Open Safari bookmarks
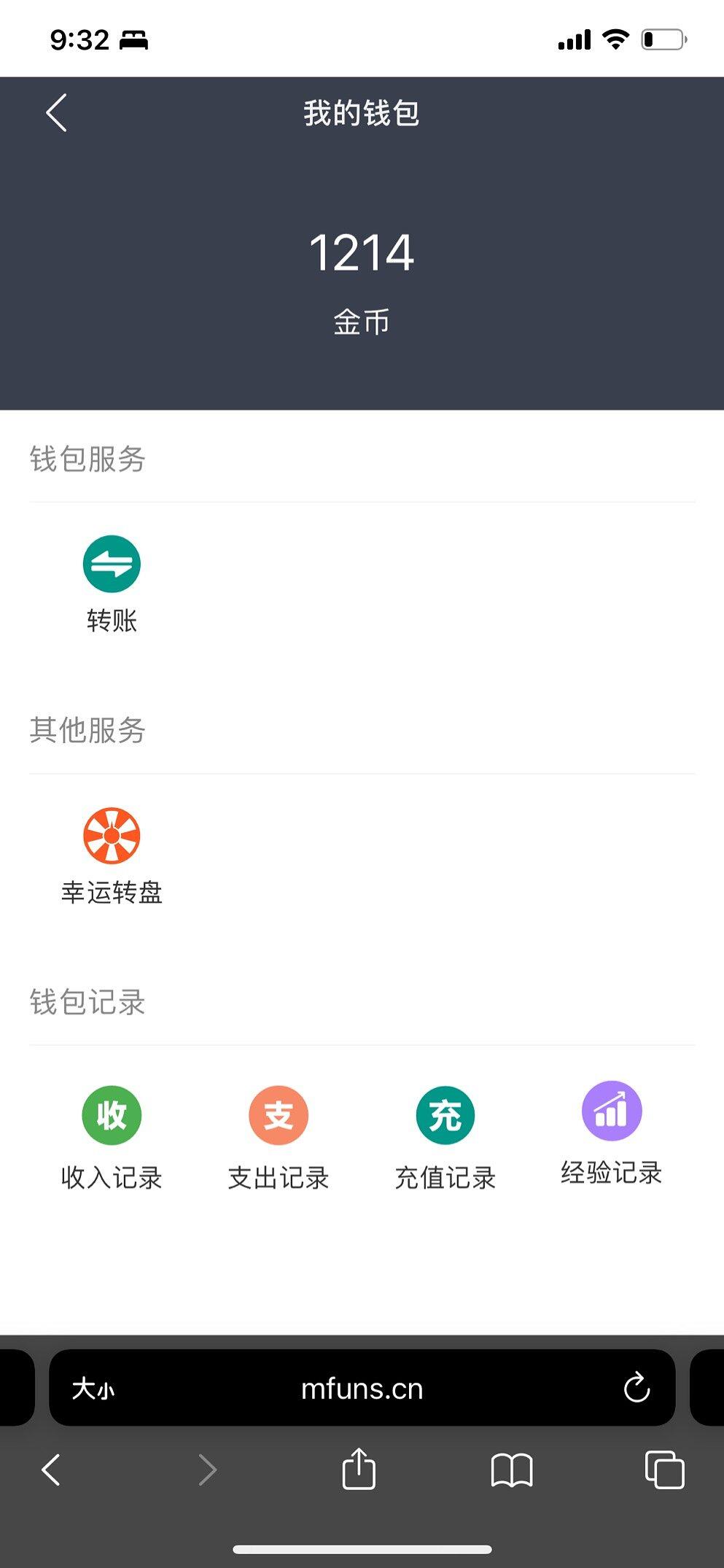724x1568 pixels. coord(512,1470)
